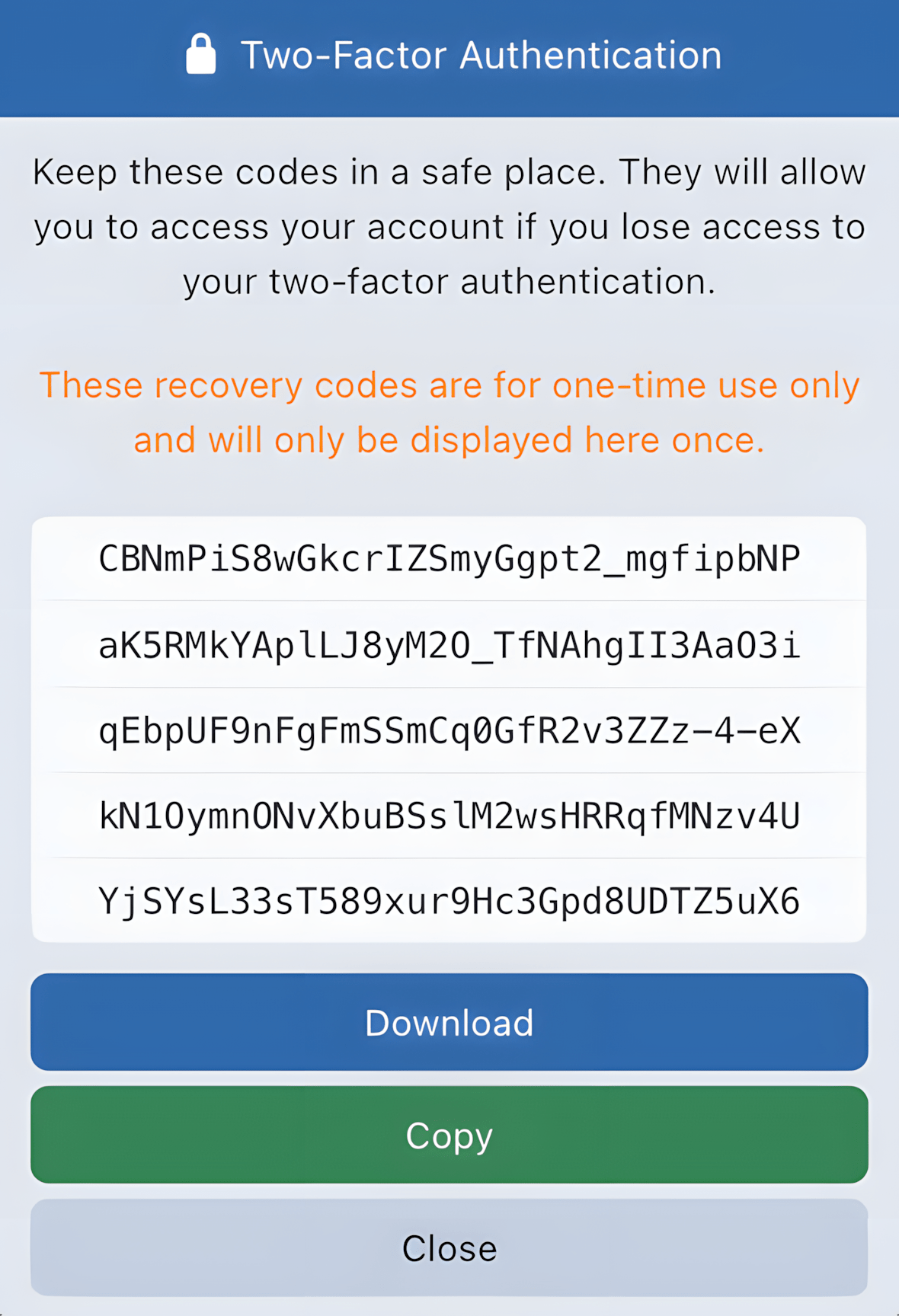Click the orange one-time use warning text
The width and height of the screenshot is (899, 1316).
click(x=449, y=411)
